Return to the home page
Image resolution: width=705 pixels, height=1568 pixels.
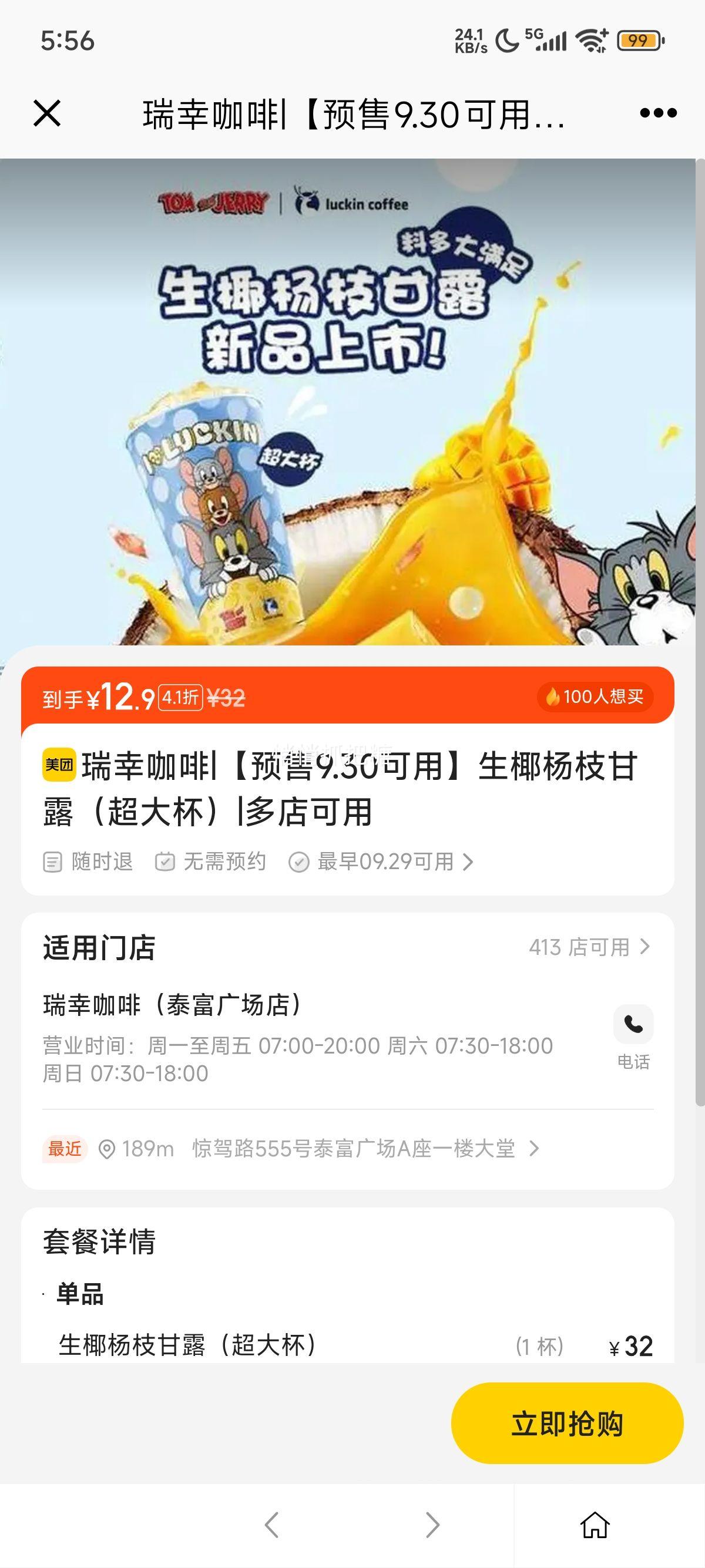click(594, 1525)
